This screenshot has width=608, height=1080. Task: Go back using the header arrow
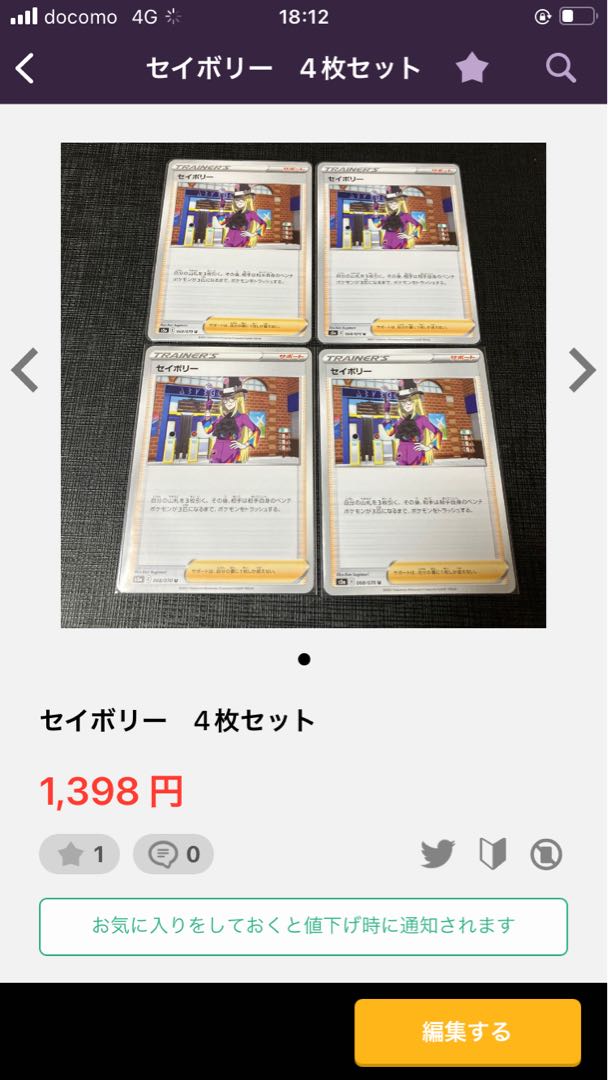pos(26,68)
